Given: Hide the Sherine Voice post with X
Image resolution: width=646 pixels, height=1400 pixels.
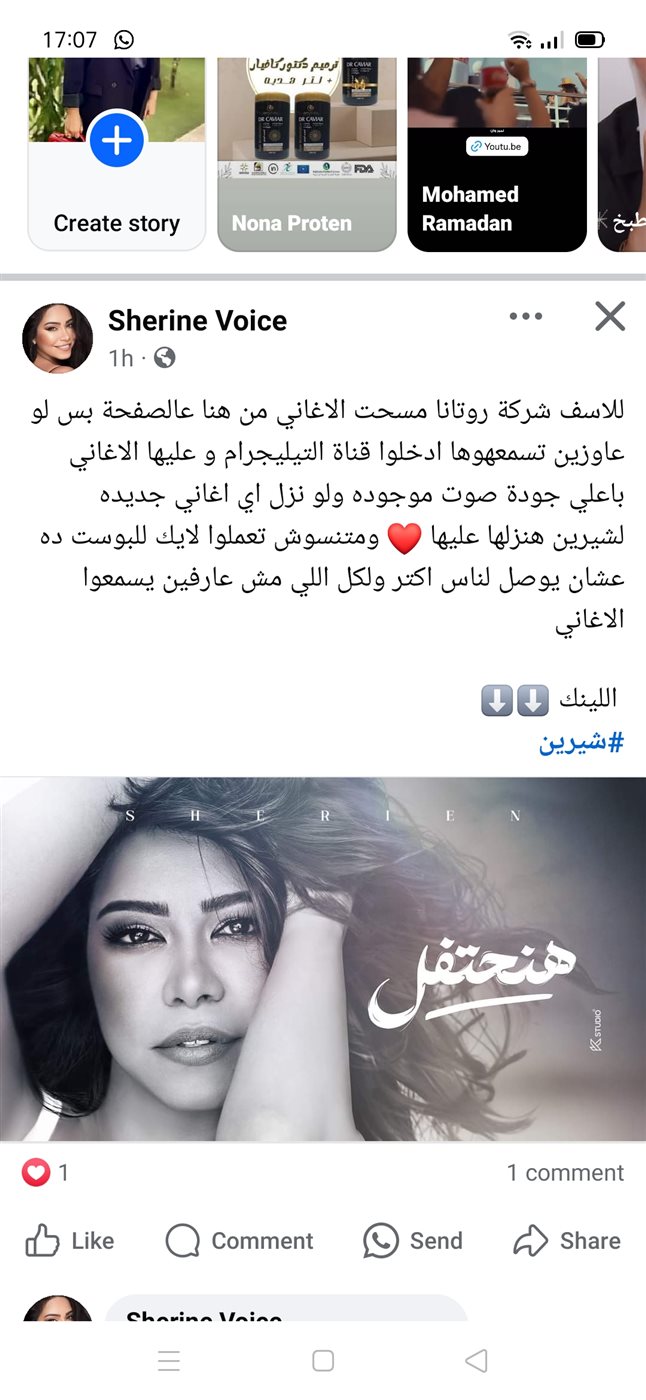Looking at the screenshot, I should [x=609, y=317].
